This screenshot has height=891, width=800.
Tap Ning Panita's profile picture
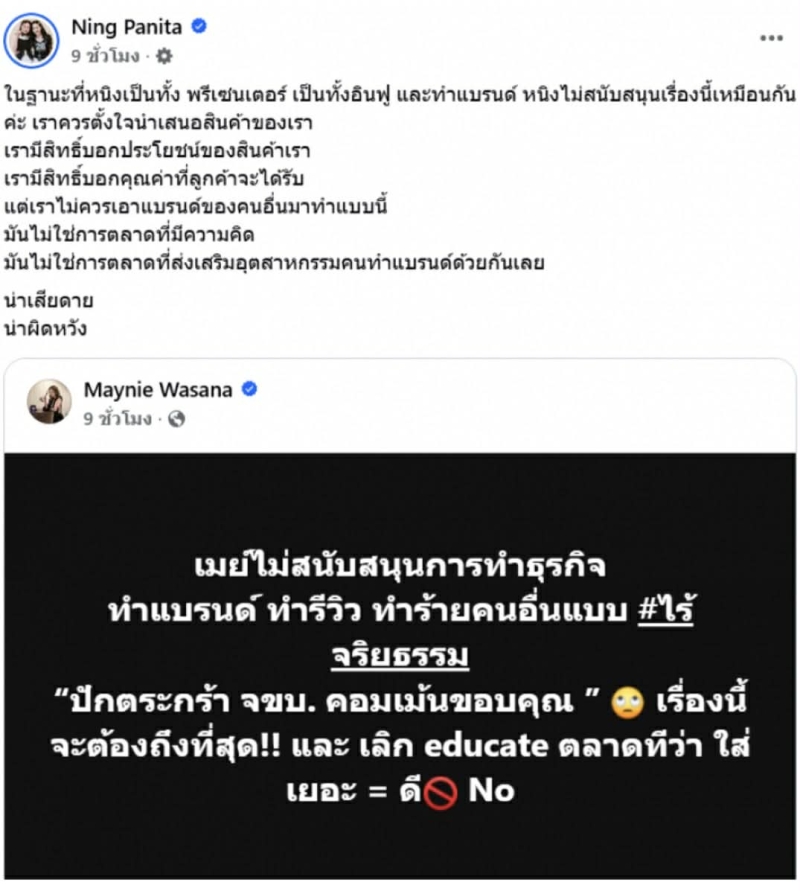(x=31, y=40)
